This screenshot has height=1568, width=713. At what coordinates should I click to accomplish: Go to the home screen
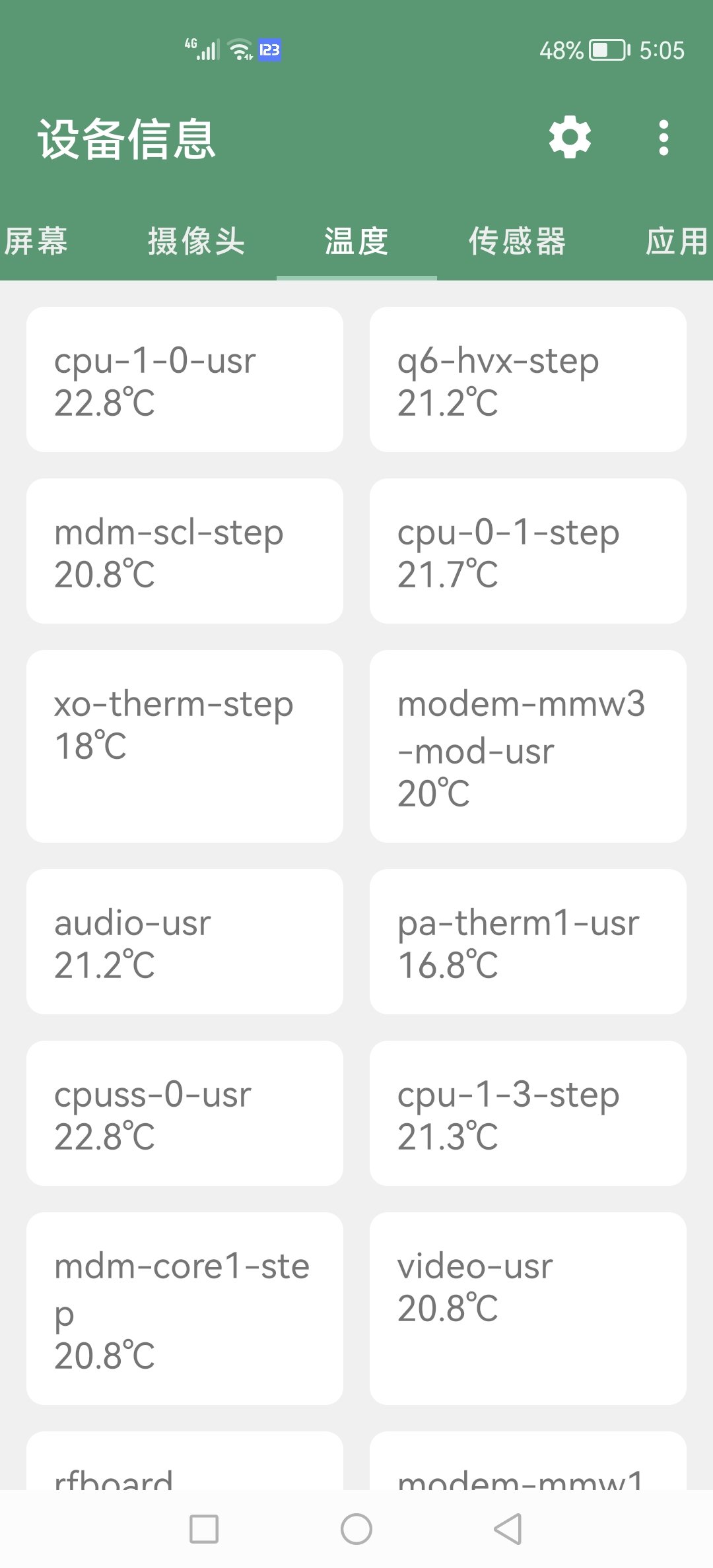[356, 1529]
